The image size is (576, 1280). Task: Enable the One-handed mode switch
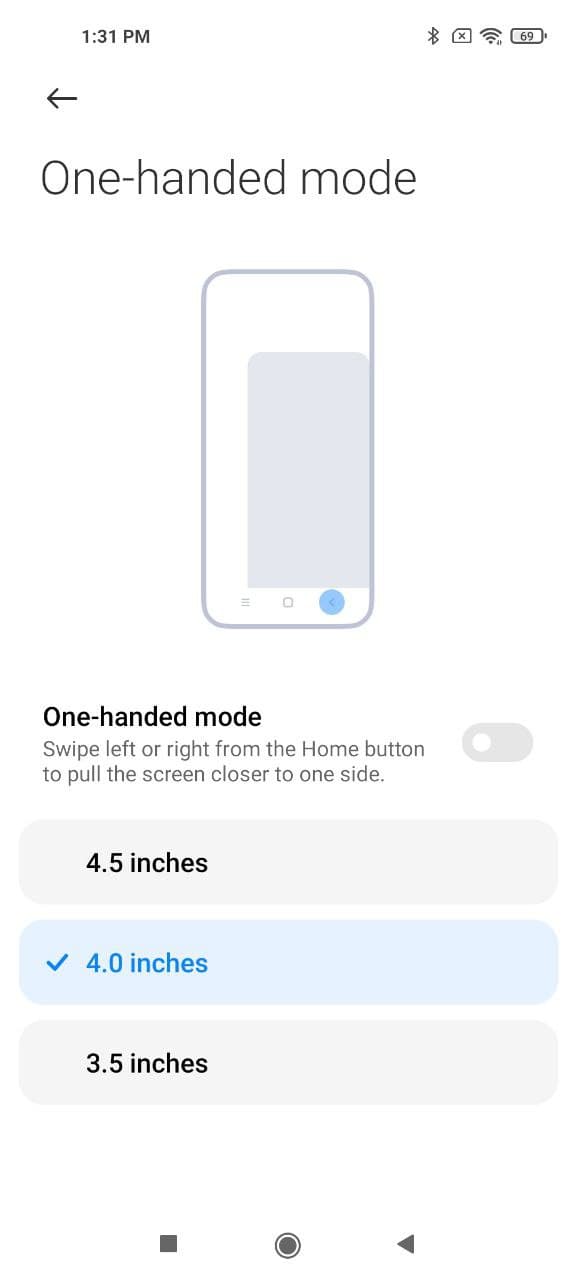point(497,742)
